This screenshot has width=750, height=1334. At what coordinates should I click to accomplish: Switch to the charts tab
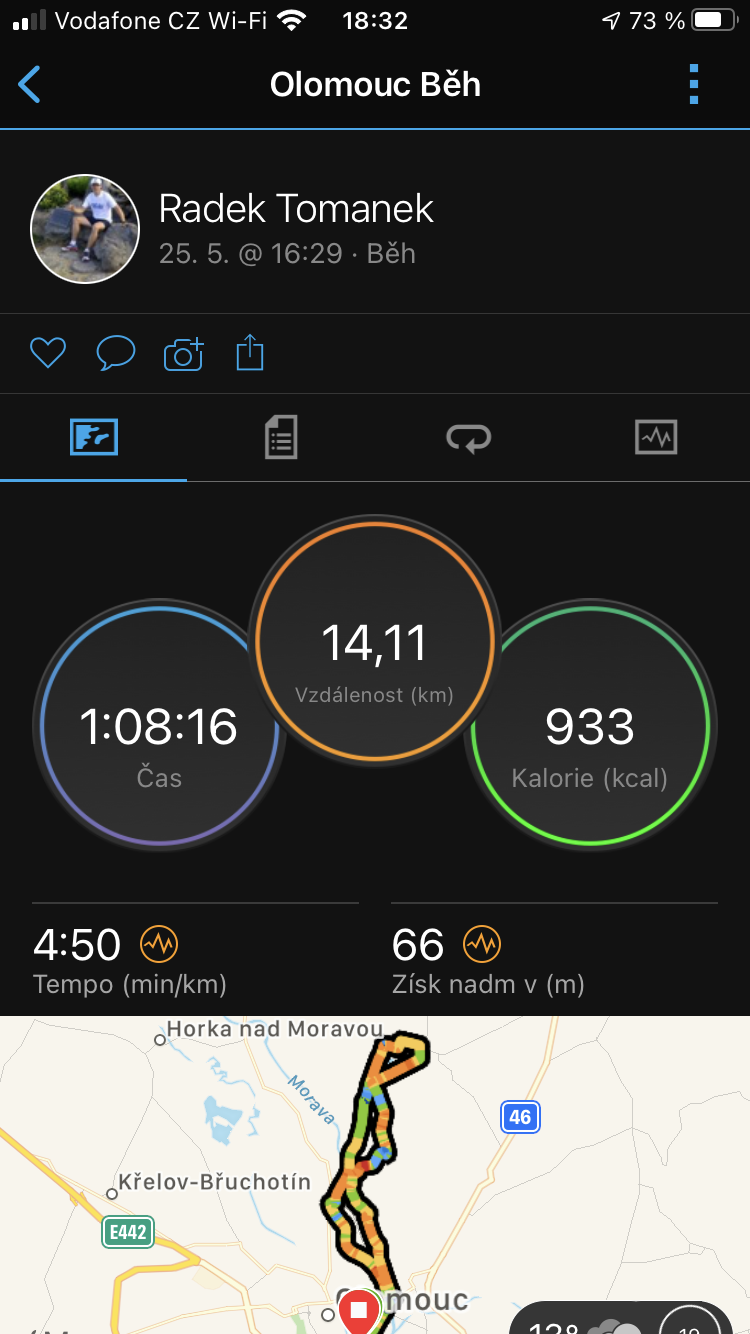point(656,437)
